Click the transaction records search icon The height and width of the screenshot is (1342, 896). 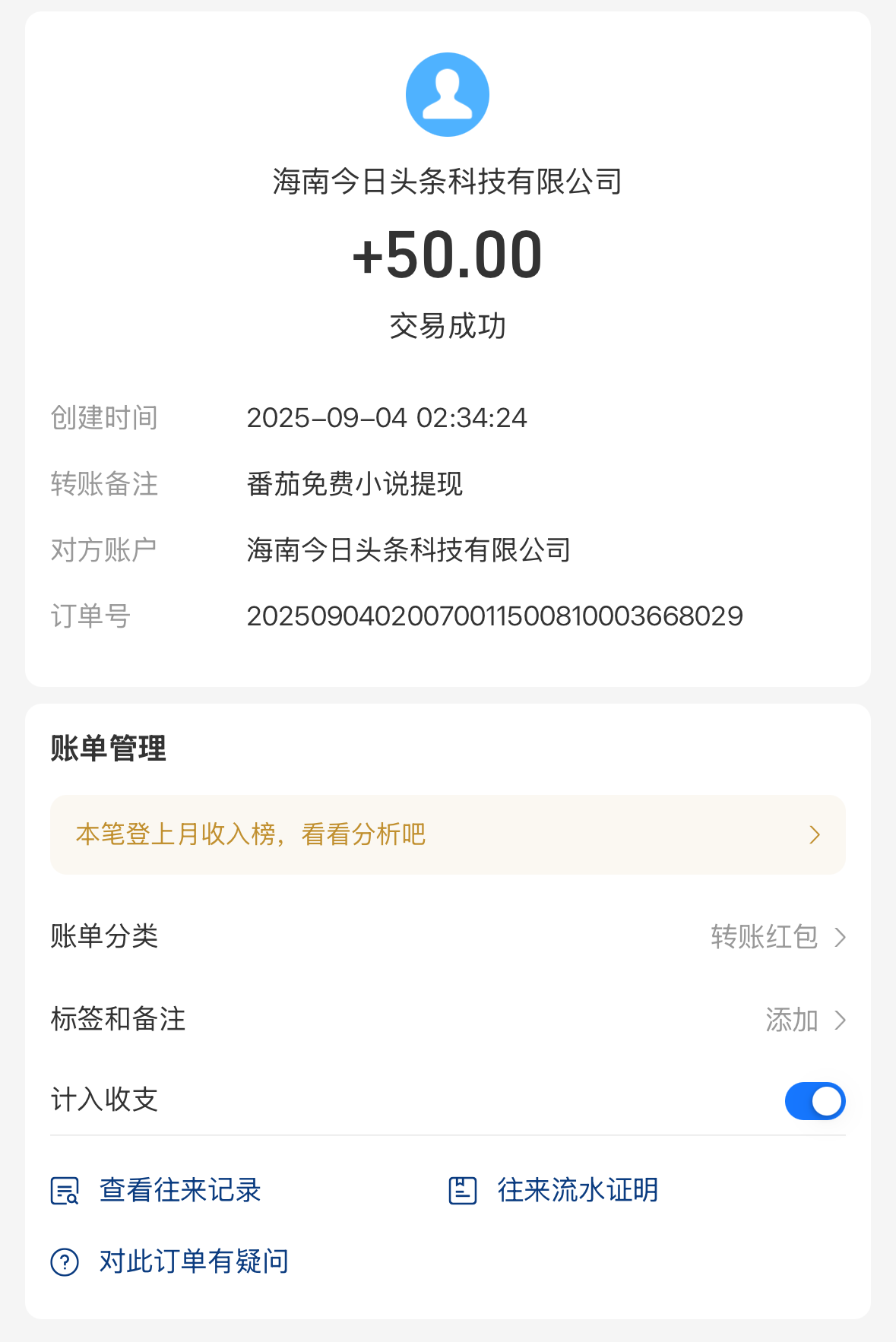[64, 1191]
